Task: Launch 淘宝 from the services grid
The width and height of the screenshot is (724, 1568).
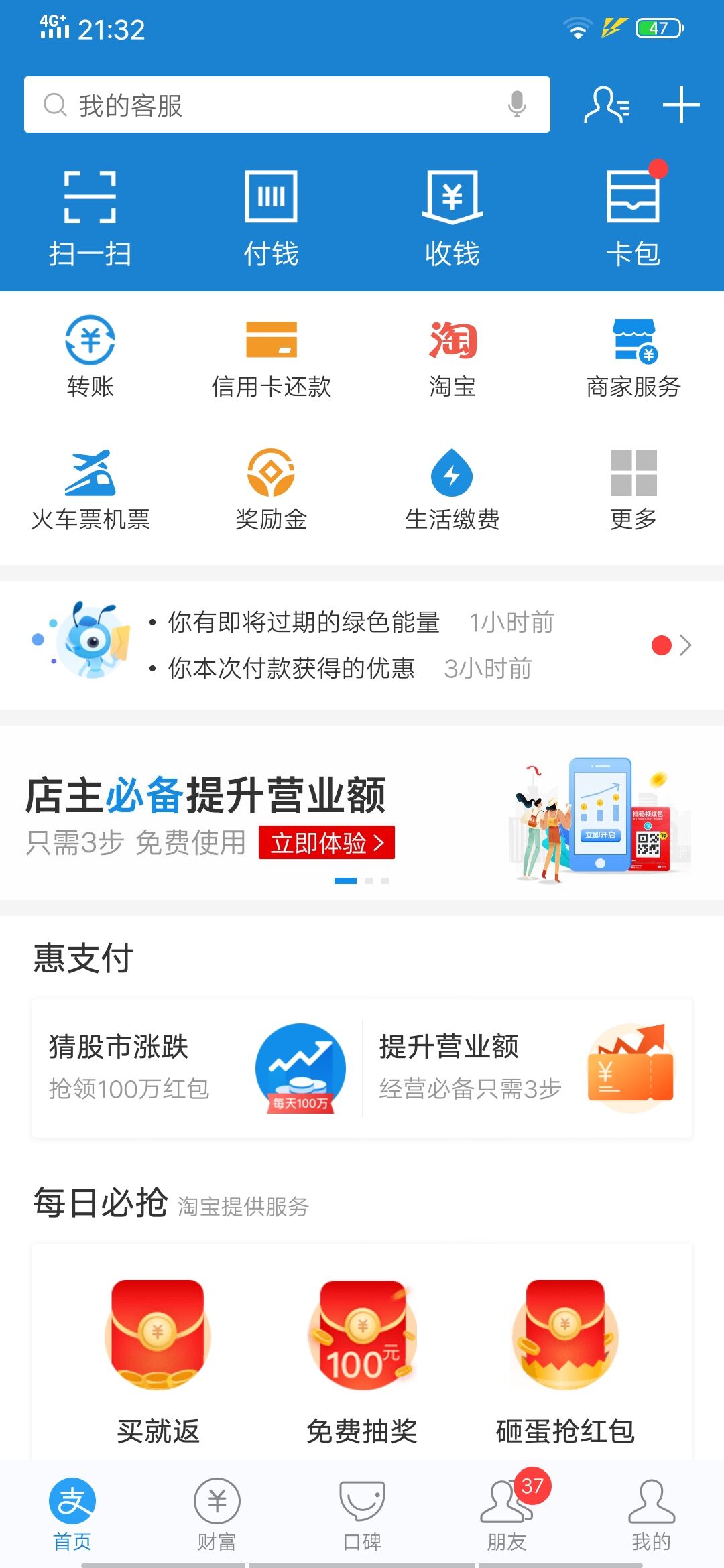Action: (x=452, y=355)
